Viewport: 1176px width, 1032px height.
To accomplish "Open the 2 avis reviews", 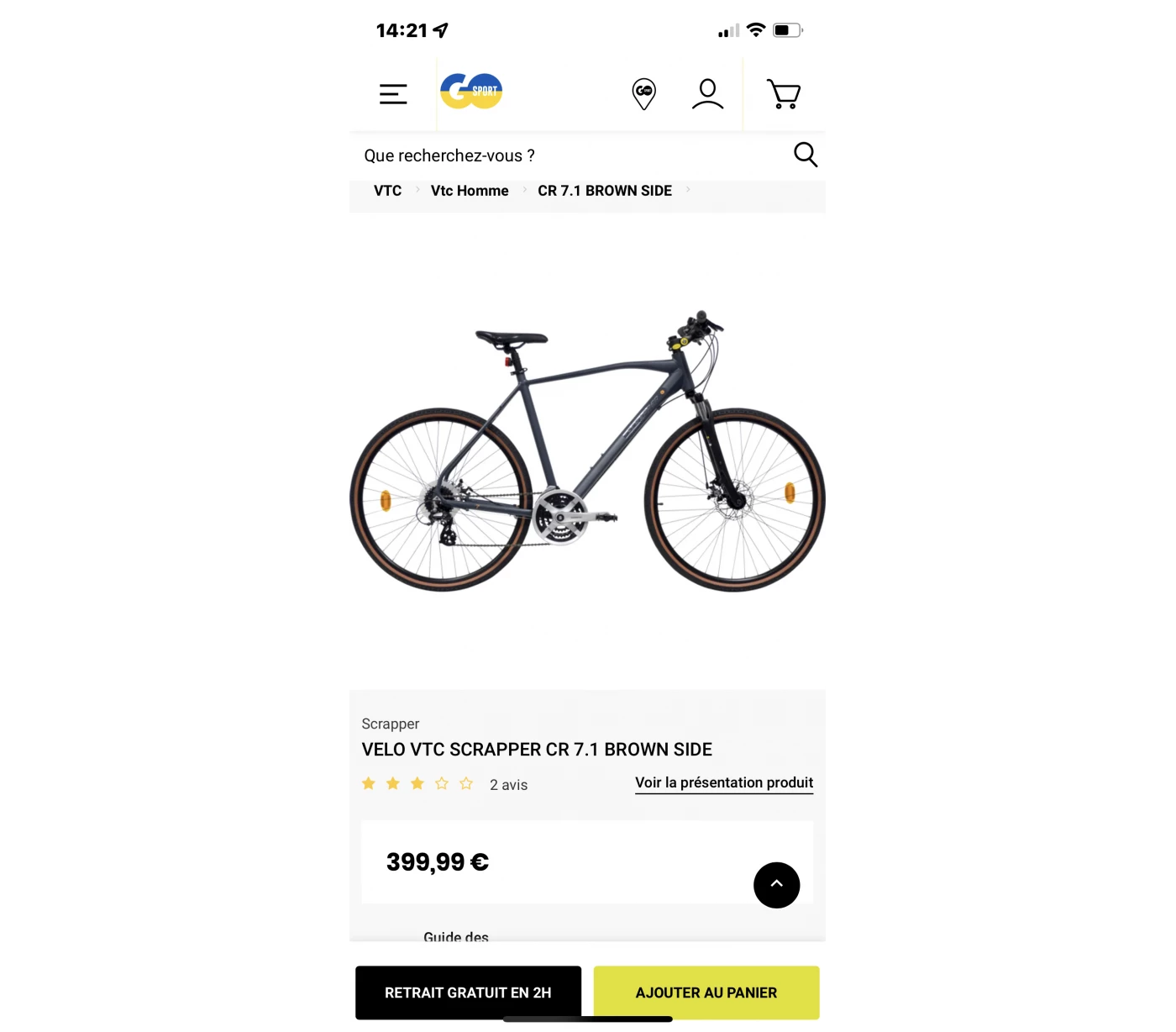I will [508, 785].
